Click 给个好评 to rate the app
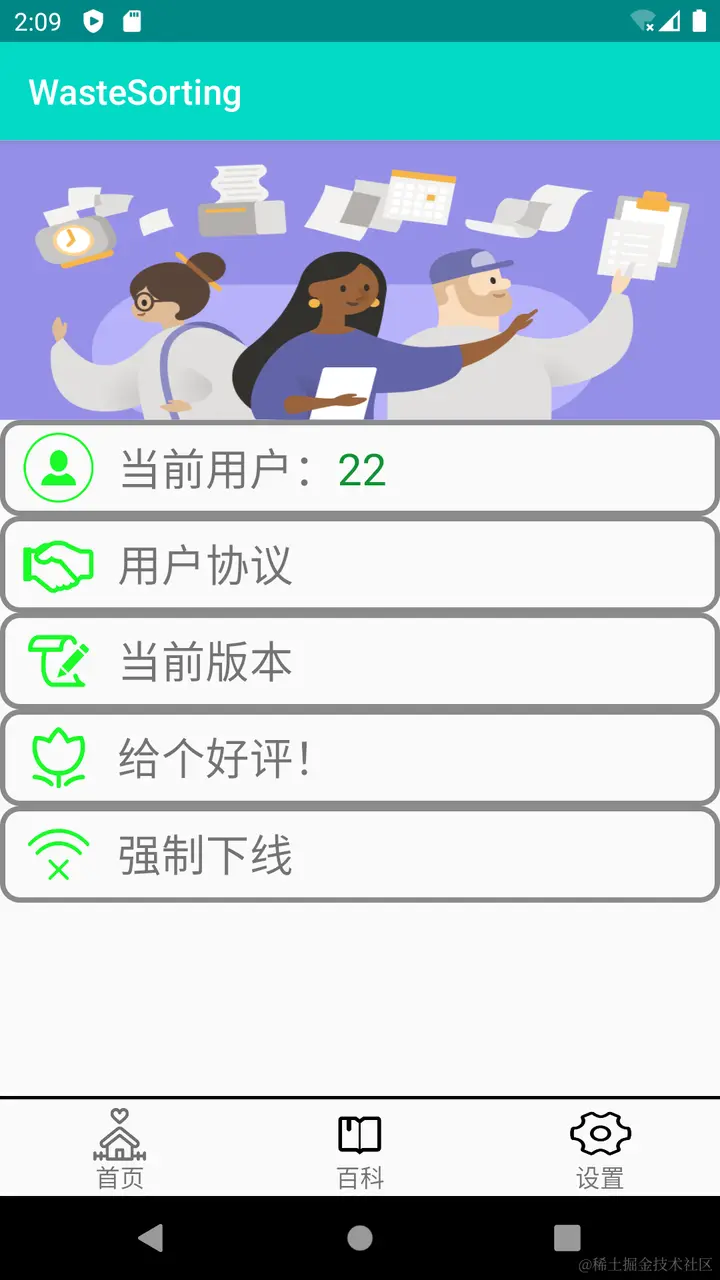720x1280 pixels. point(360,757)
